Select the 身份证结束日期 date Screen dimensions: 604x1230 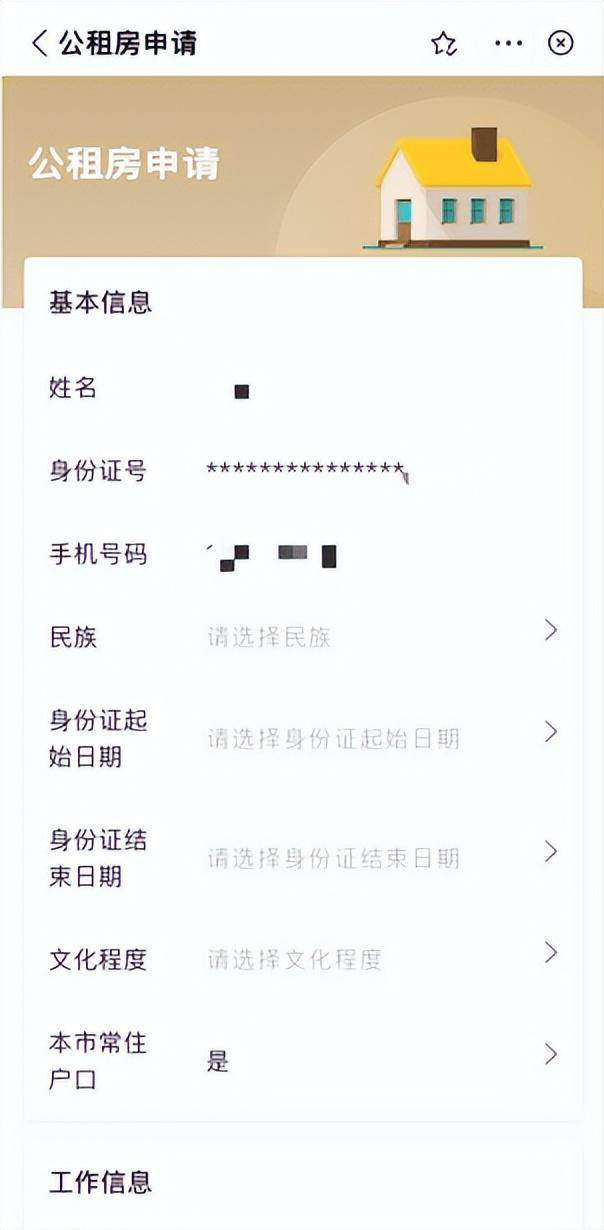pyautogui.click(x=380, y=857)
